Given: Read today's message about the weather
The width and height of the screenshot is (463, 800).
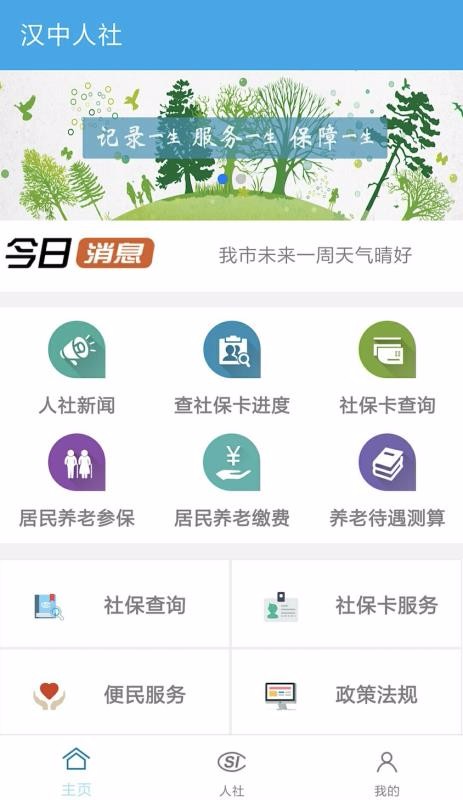Looking at the screenshot, I should (x=315, y=255).
